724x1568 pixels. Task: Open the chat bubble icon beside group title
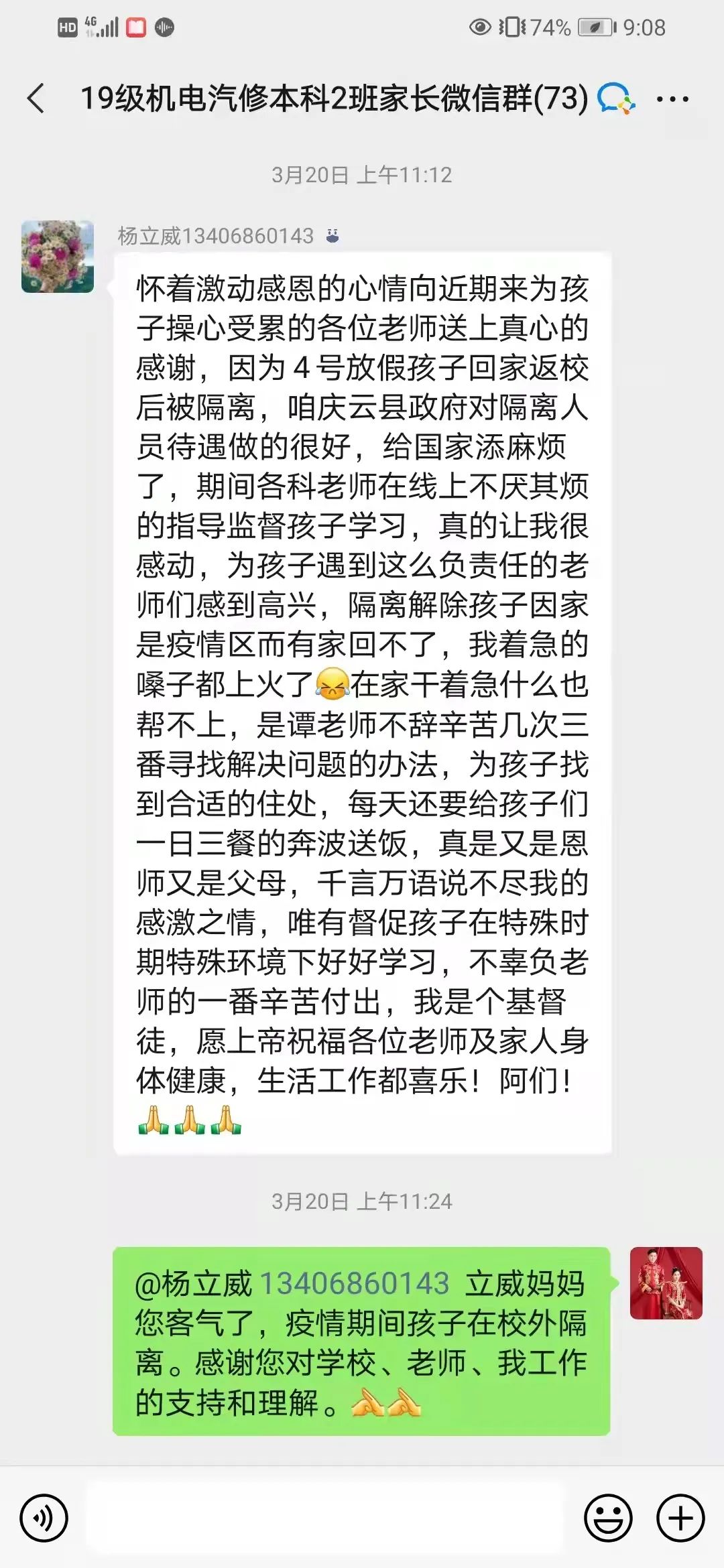(614, 98)
